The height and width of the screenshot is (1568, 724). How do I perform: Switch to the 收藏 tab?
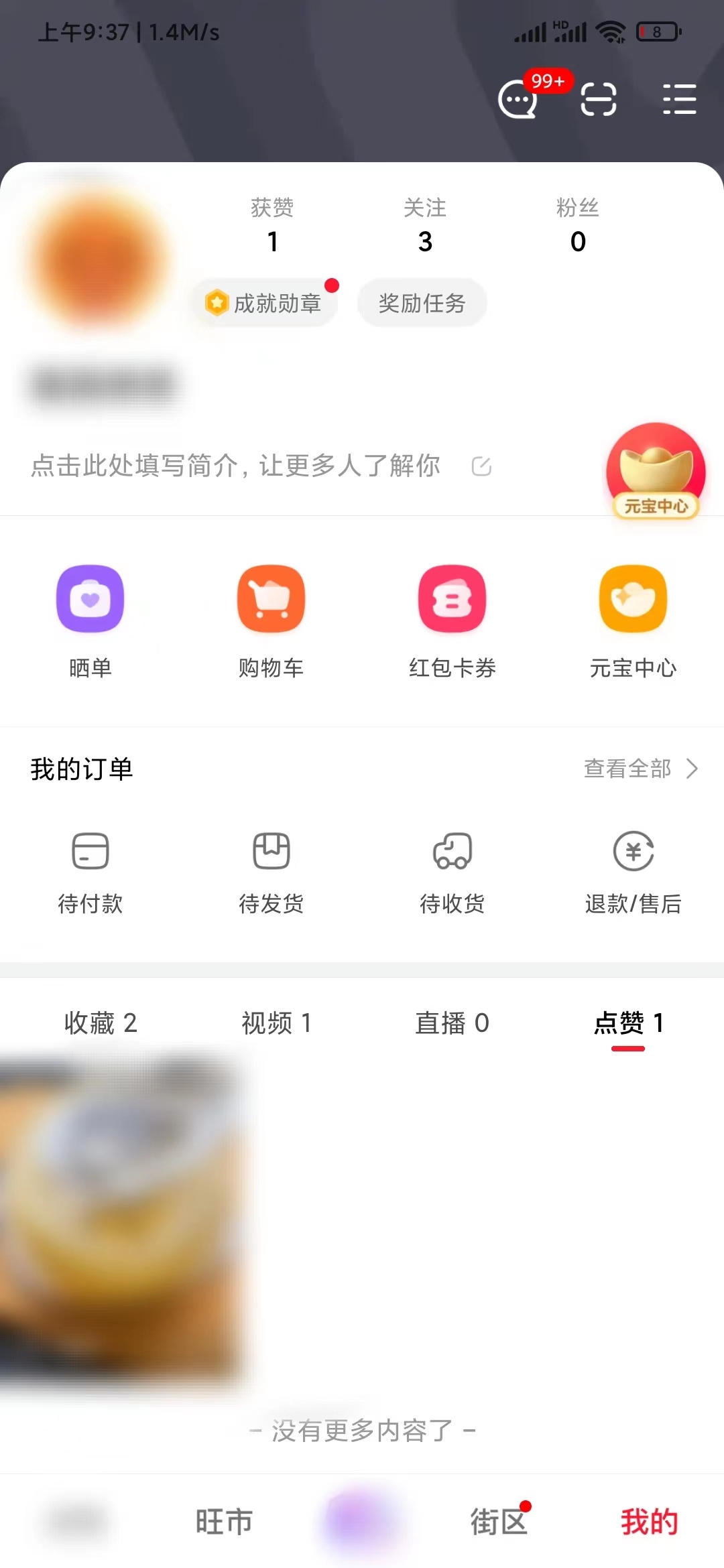pyautogui.click(x=99, y=1023)
